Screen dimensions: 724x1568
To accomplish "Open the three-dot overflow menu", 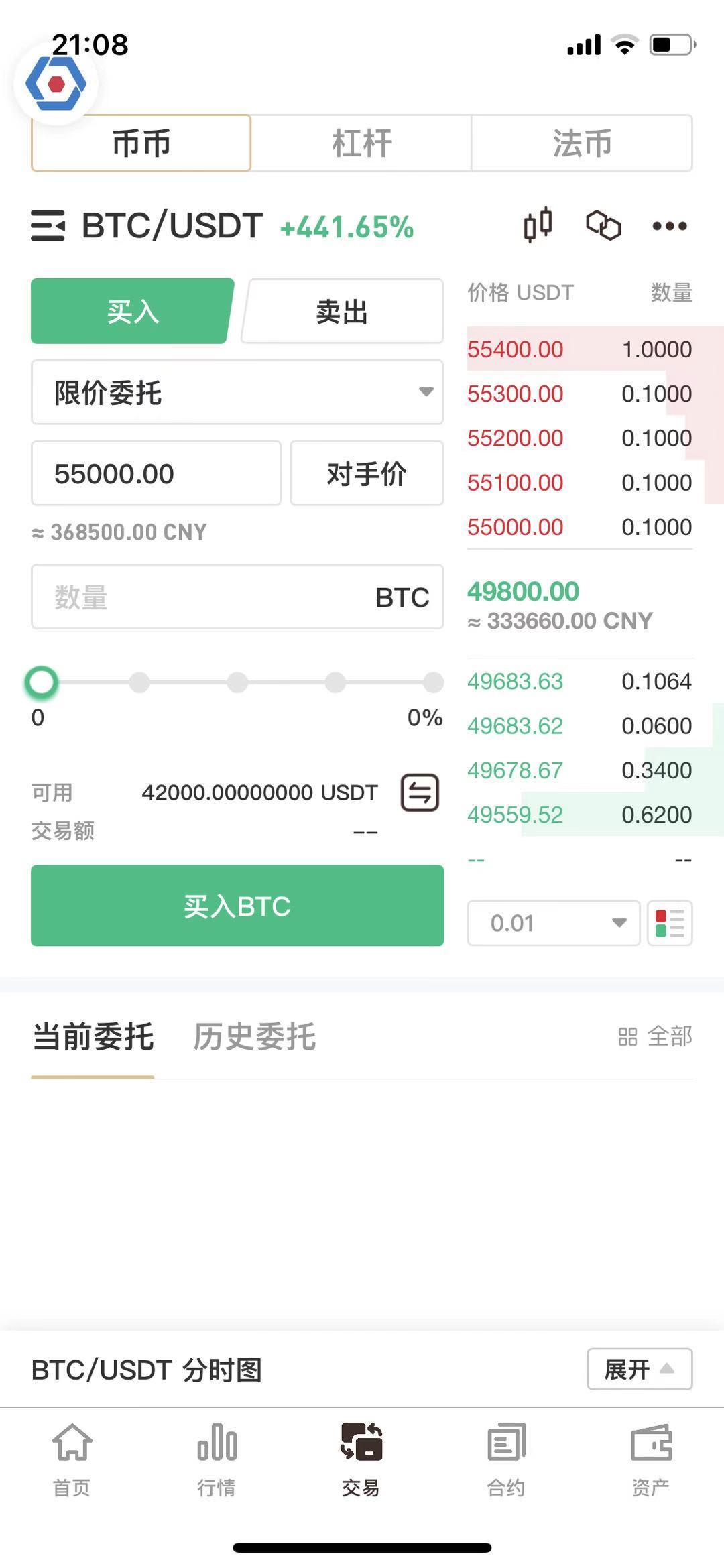I will (669, 226).
